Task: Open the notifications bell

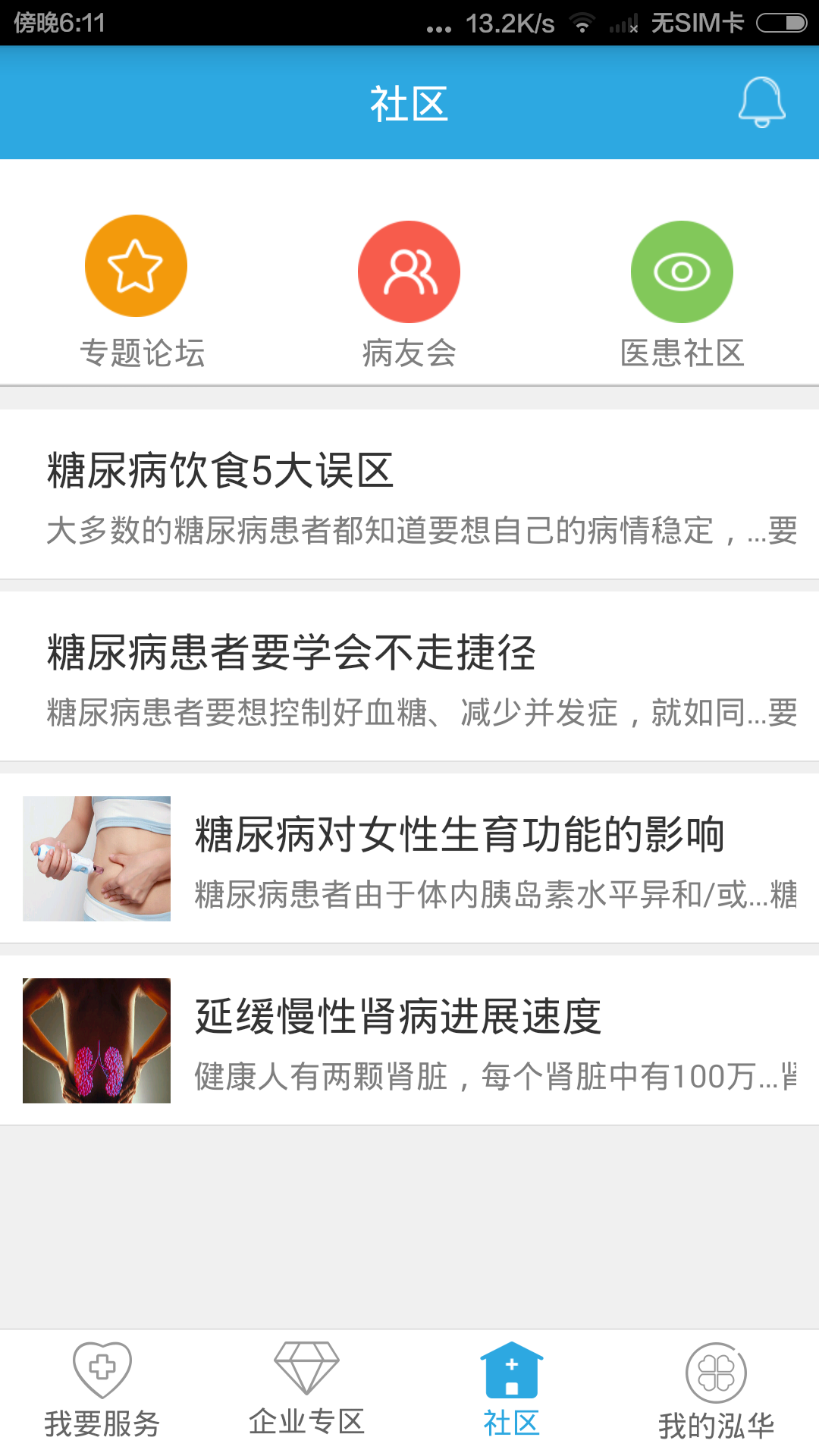Action: 761,102
